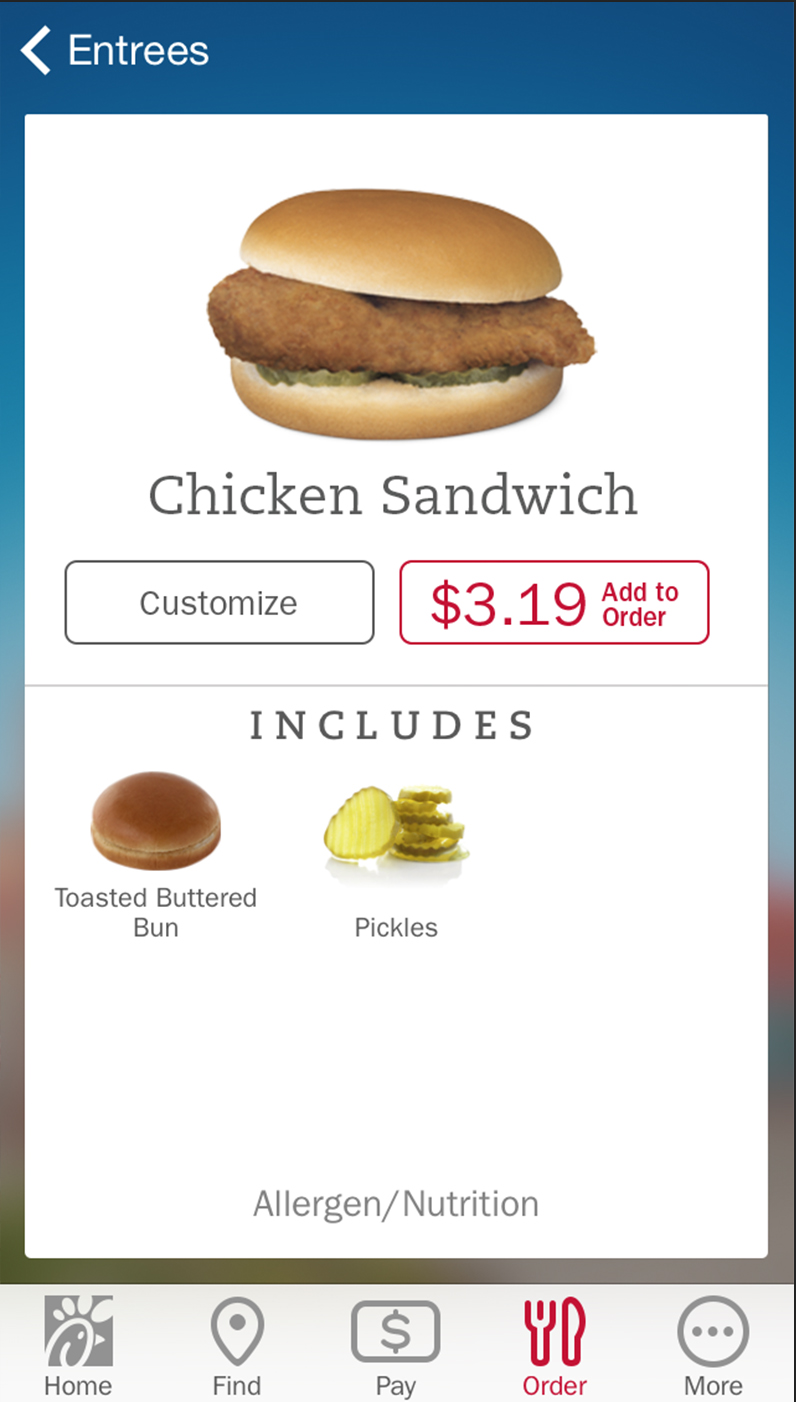
Task: Go back to Entrees
Action: pyautogui.click(x=115, y=50)
